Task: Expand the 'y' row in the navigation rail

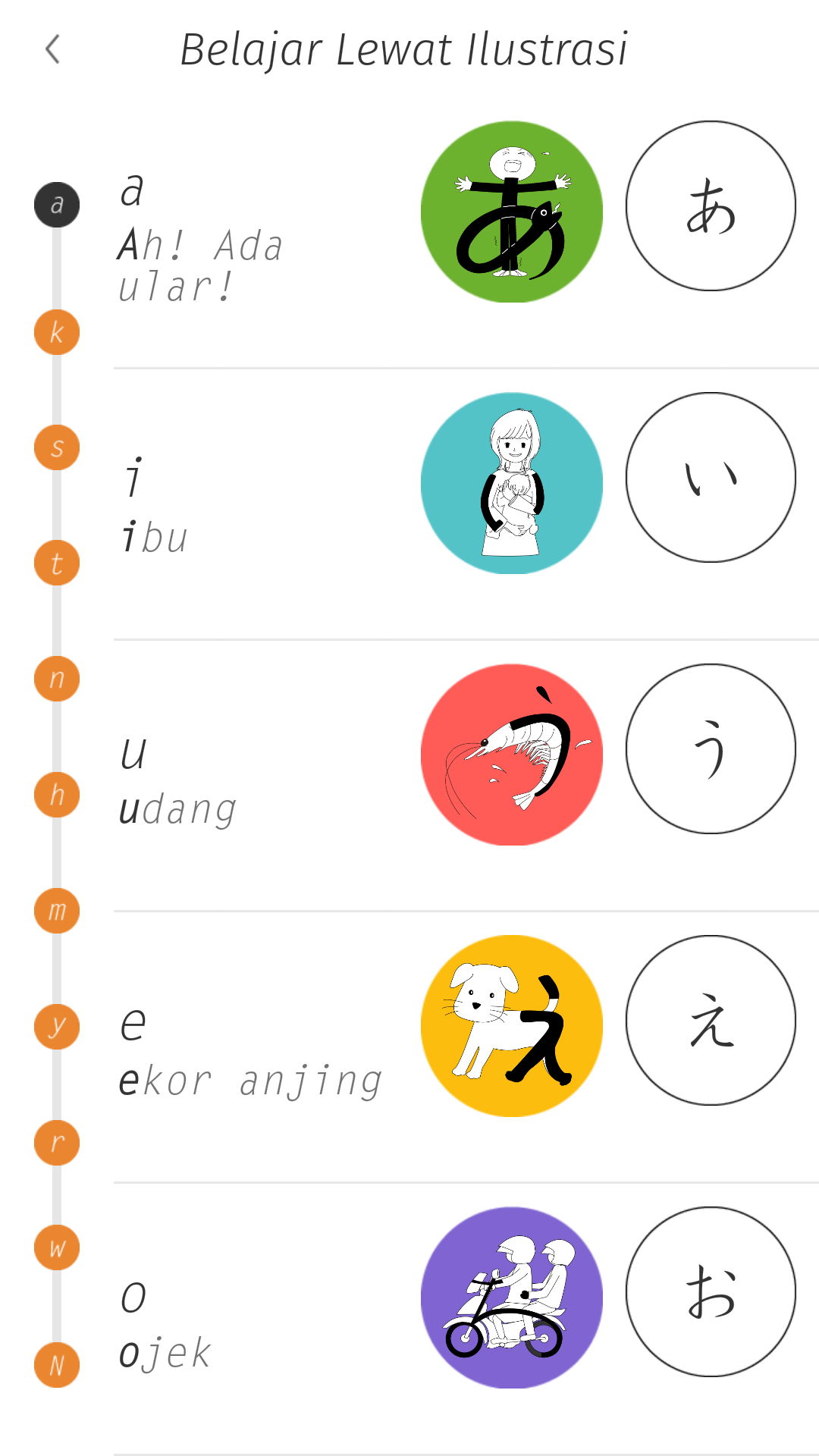Action: (x=56, y=1026)
